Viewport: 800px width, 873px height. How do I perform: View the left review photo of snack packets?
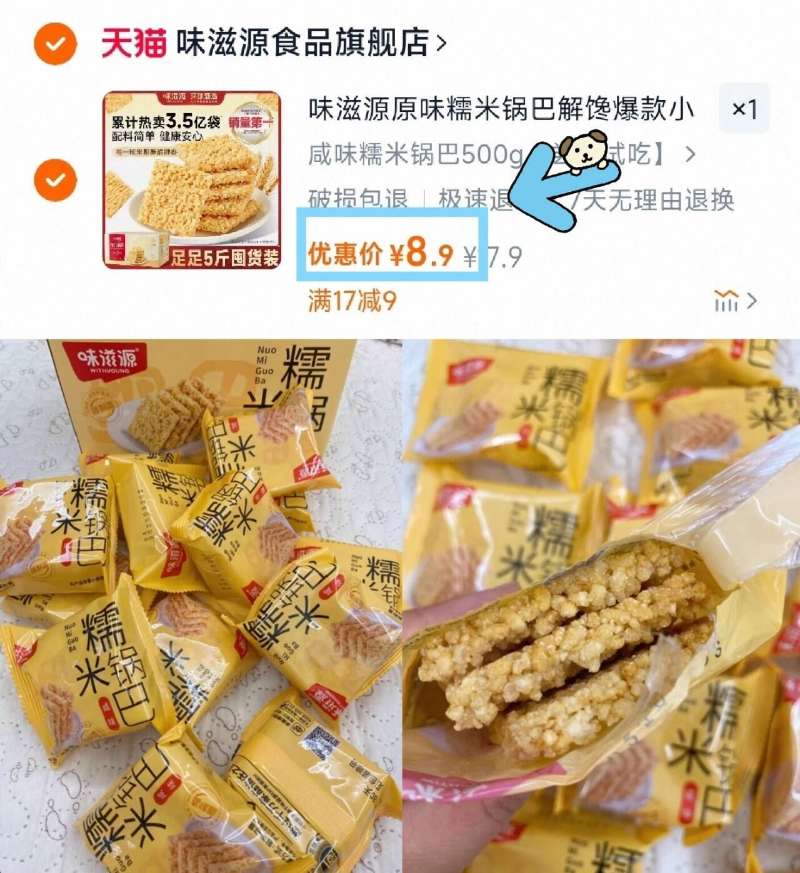pos(200,600)
